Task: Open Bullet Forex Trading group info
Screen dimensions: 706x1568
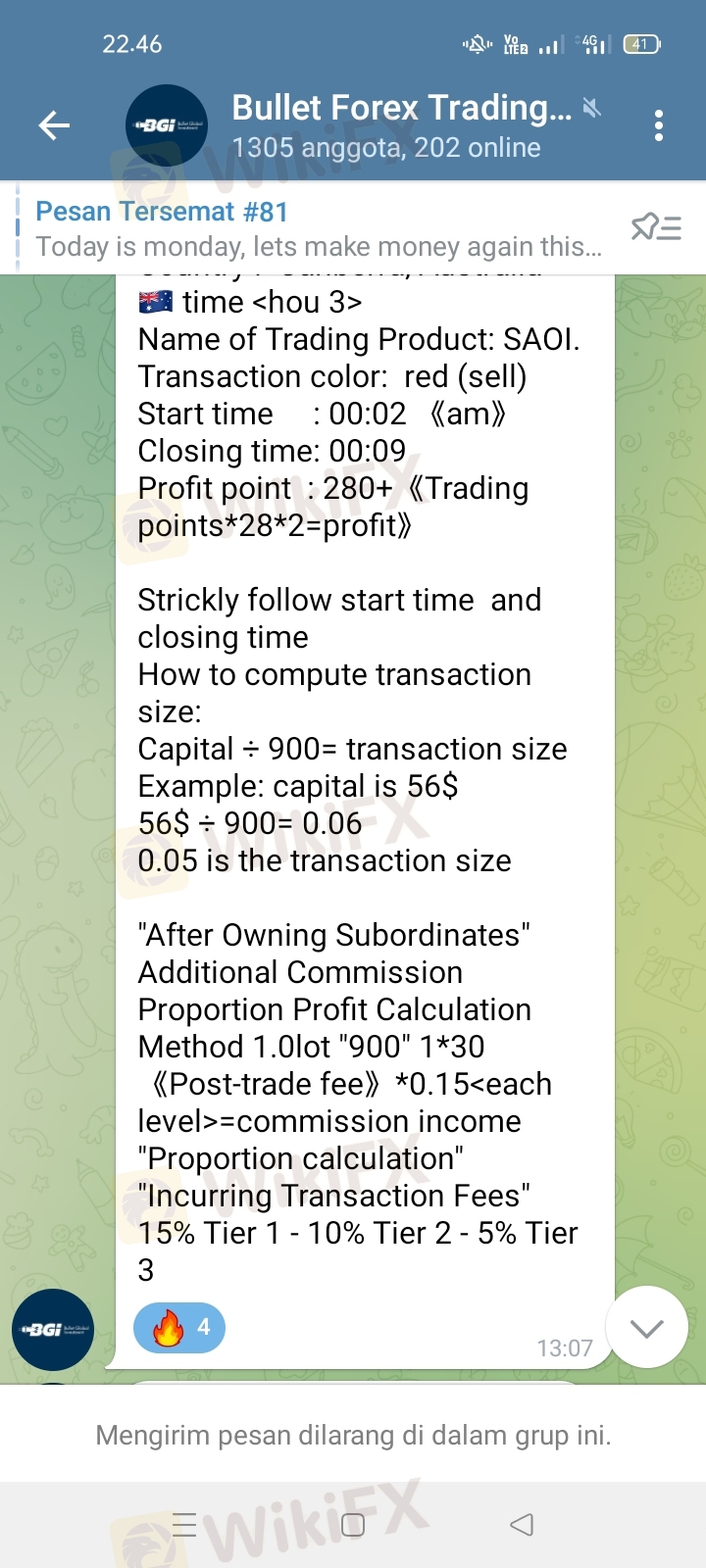Action: 402,125
